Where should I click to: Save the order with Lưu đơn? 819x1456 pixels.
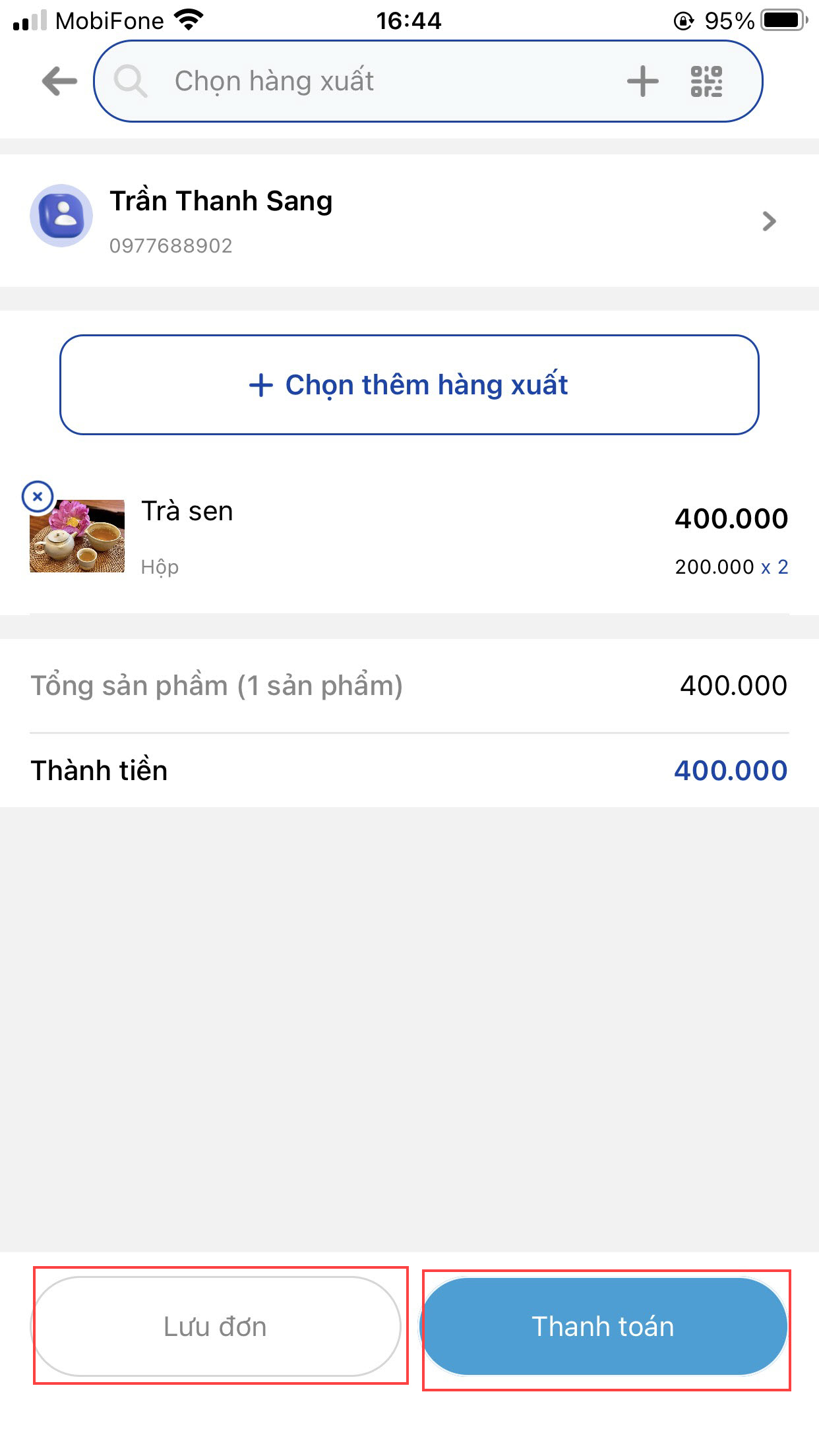(216, 1327)
